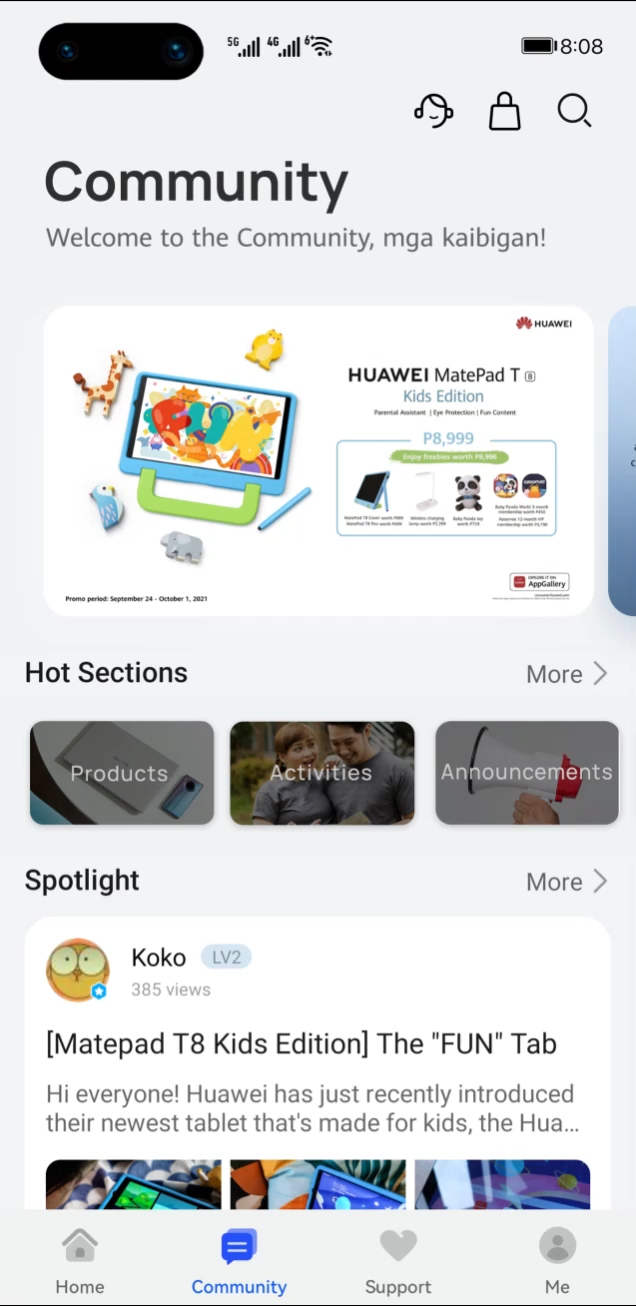This screenshot has width=636, height=1306.
Task: Open the MatePad T8 Kids Edition banner
Action: click(318, 460)
